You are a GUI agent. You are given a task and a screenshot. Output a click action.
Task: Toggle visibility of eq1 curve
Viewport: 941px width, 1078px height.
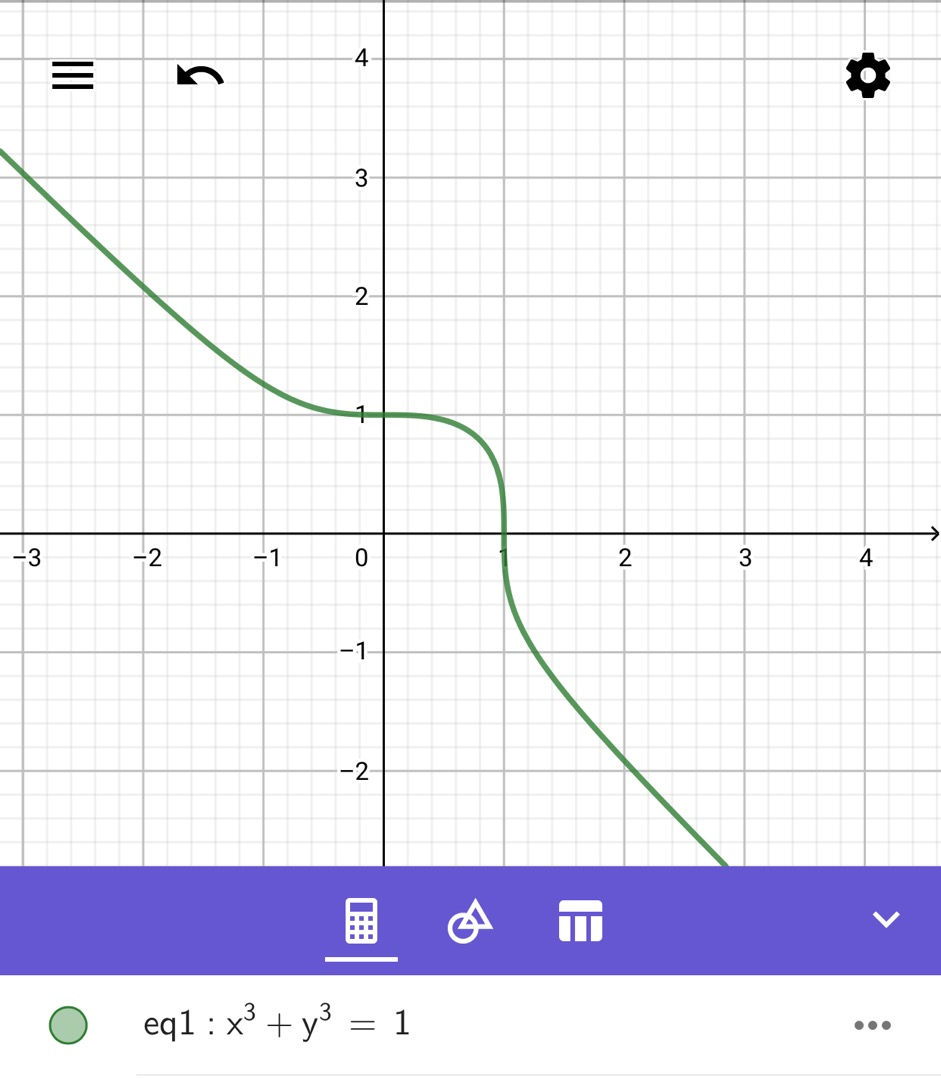68,1025
